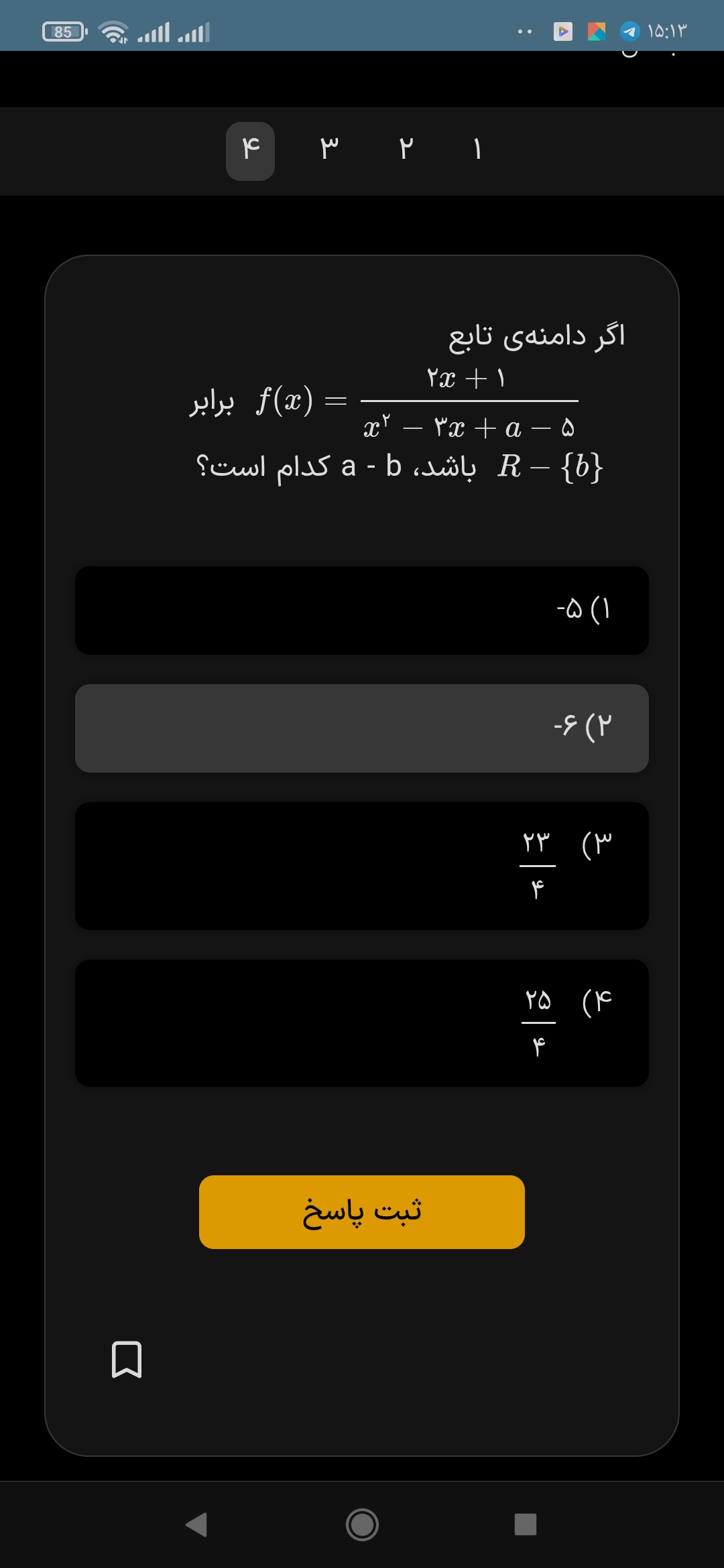Screen dimensions: 724x1568
Task: Go to question number ۲
Action: pyautogui.click(x=406, y=149)
